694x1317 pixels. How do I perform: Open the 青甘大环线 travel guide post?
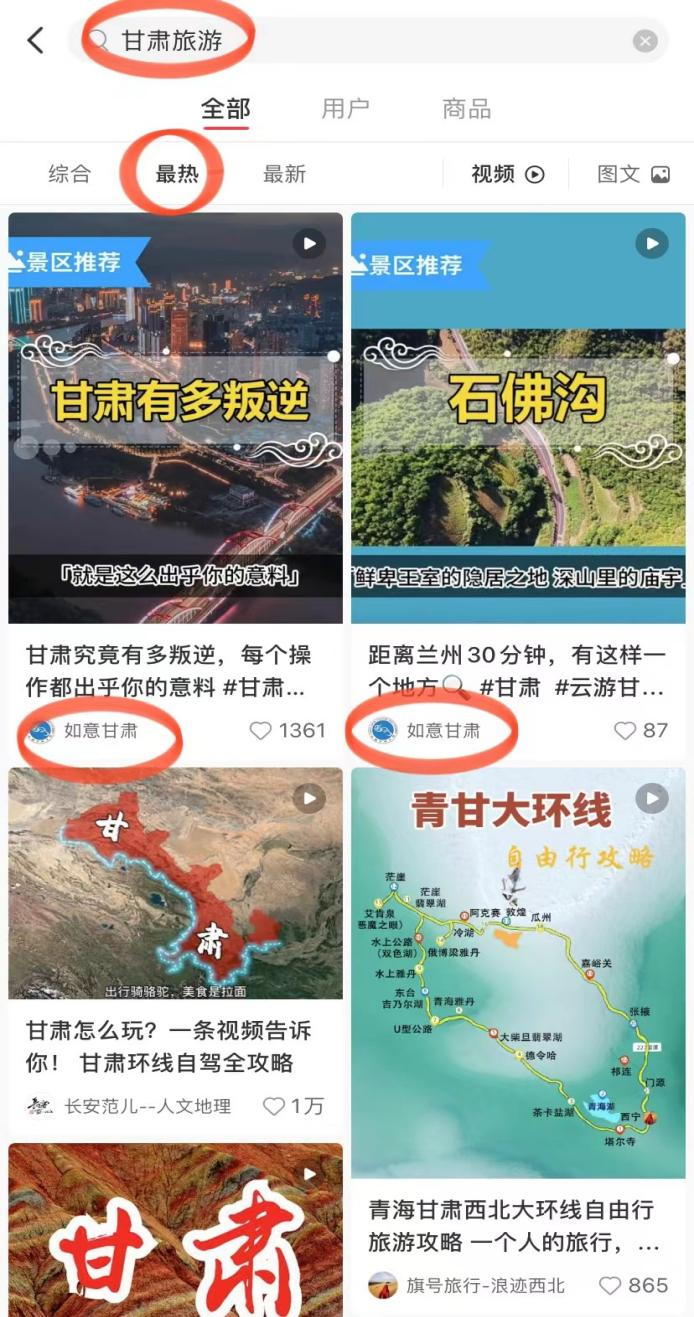pos(518,973)
